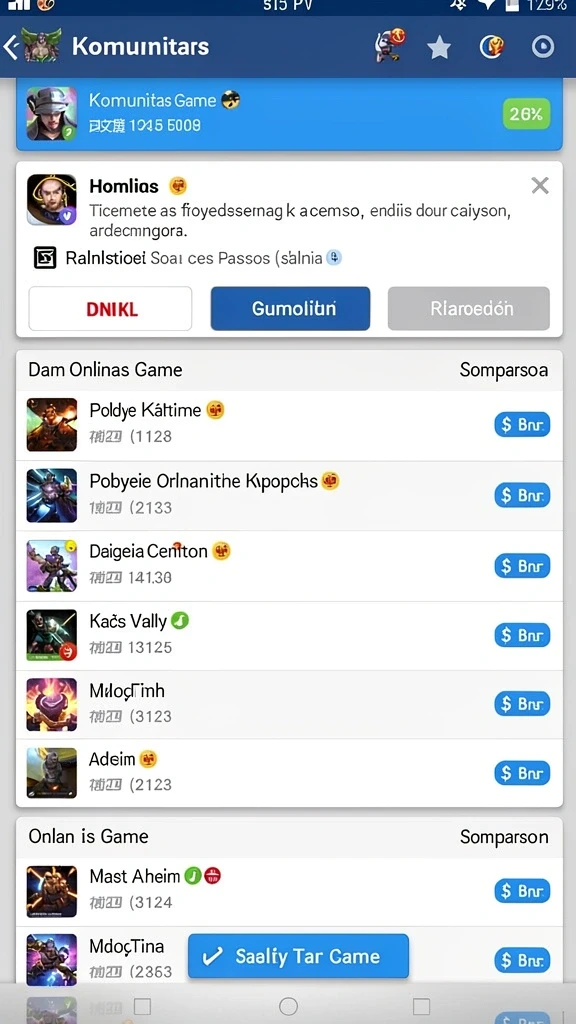576x1024 pixels.
Task: Open Somparson next to Onlan is Game
Action: tap(504, 837)
